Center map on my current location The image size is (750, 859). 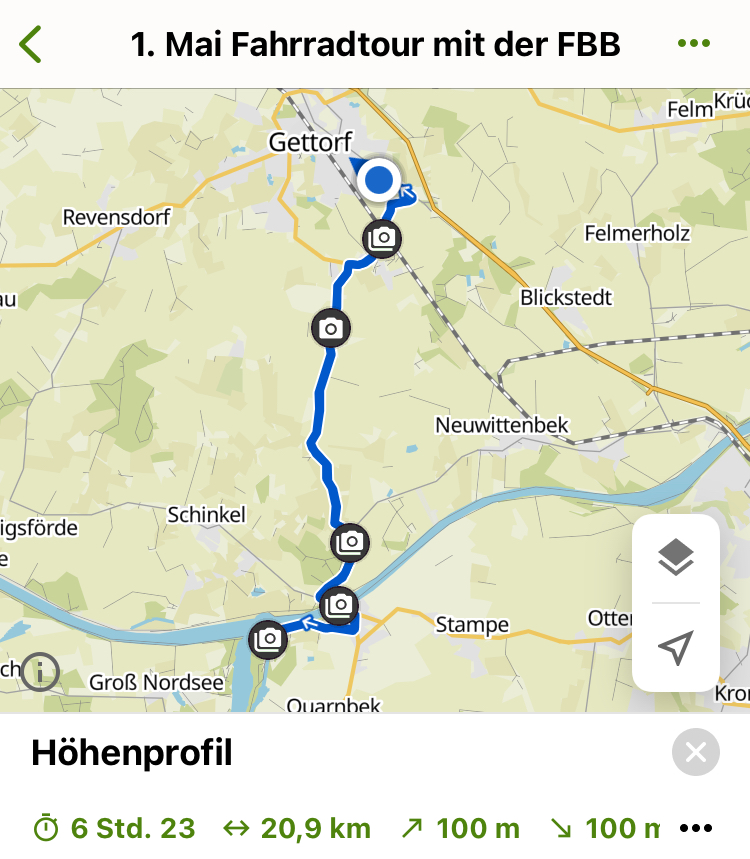pyautogui.click(x=676, y=648)
